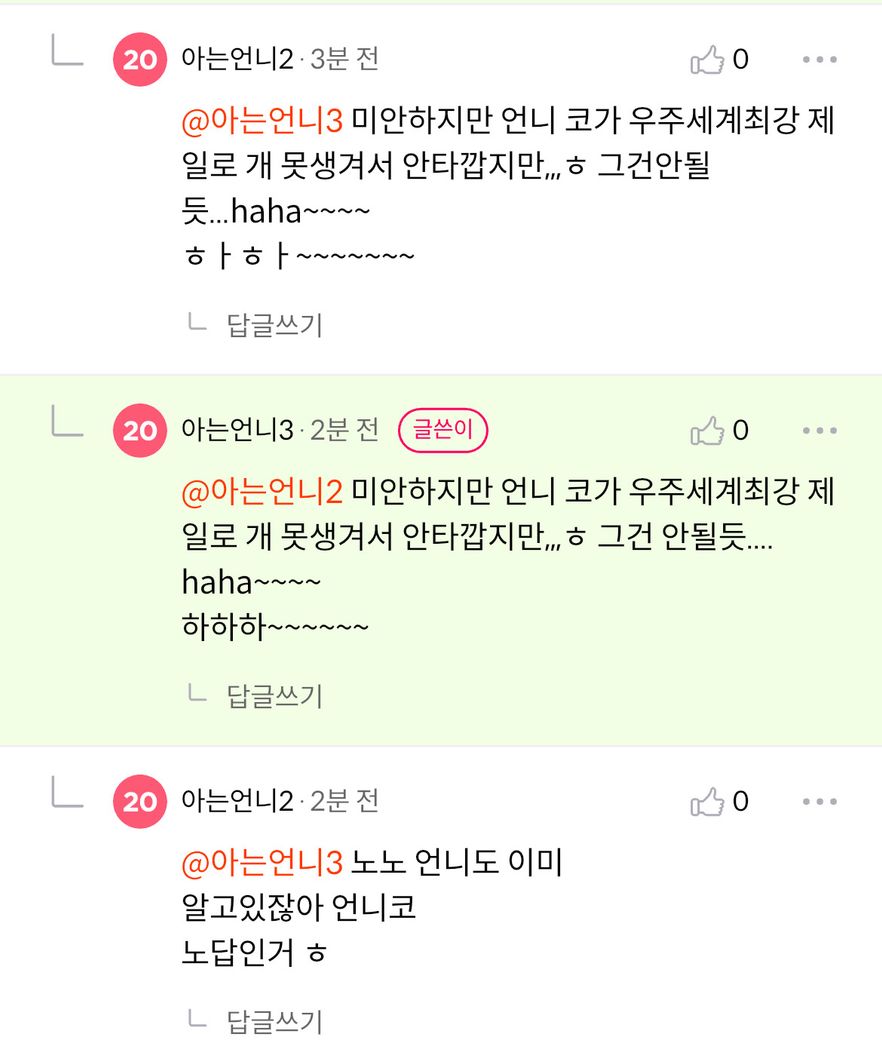The height and width of the screenshot is (1040, 882).
Task: Open the @아는언니2 mention in the 글쓴이 comment
Action: [262, 492]
